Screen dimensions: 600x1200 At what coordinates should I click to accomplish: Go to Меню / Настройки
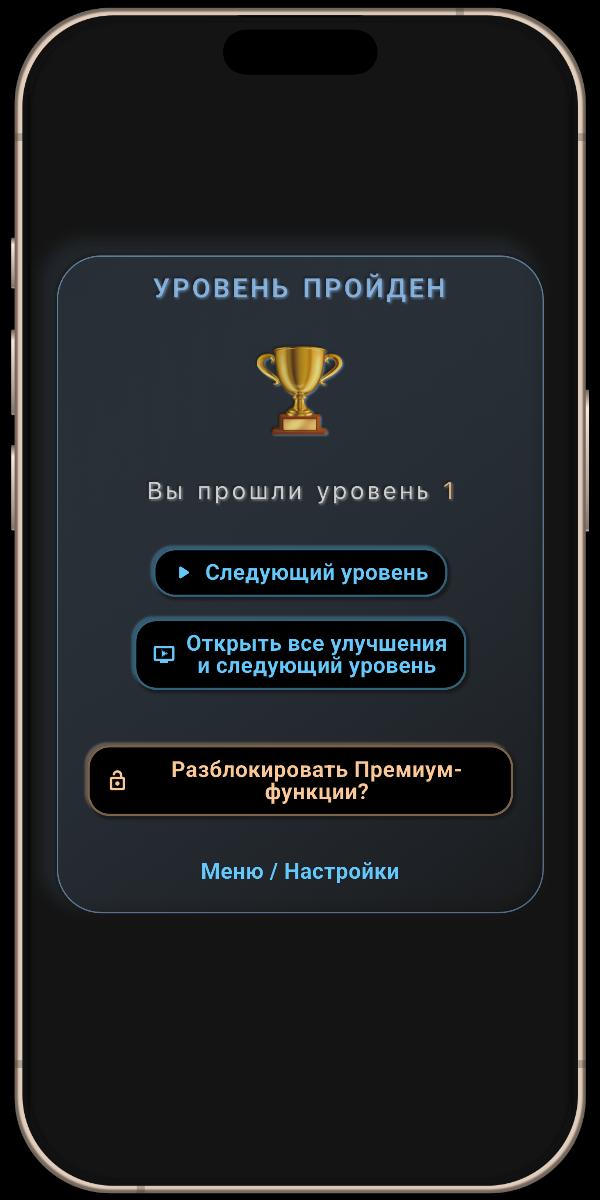coord(300,871)
